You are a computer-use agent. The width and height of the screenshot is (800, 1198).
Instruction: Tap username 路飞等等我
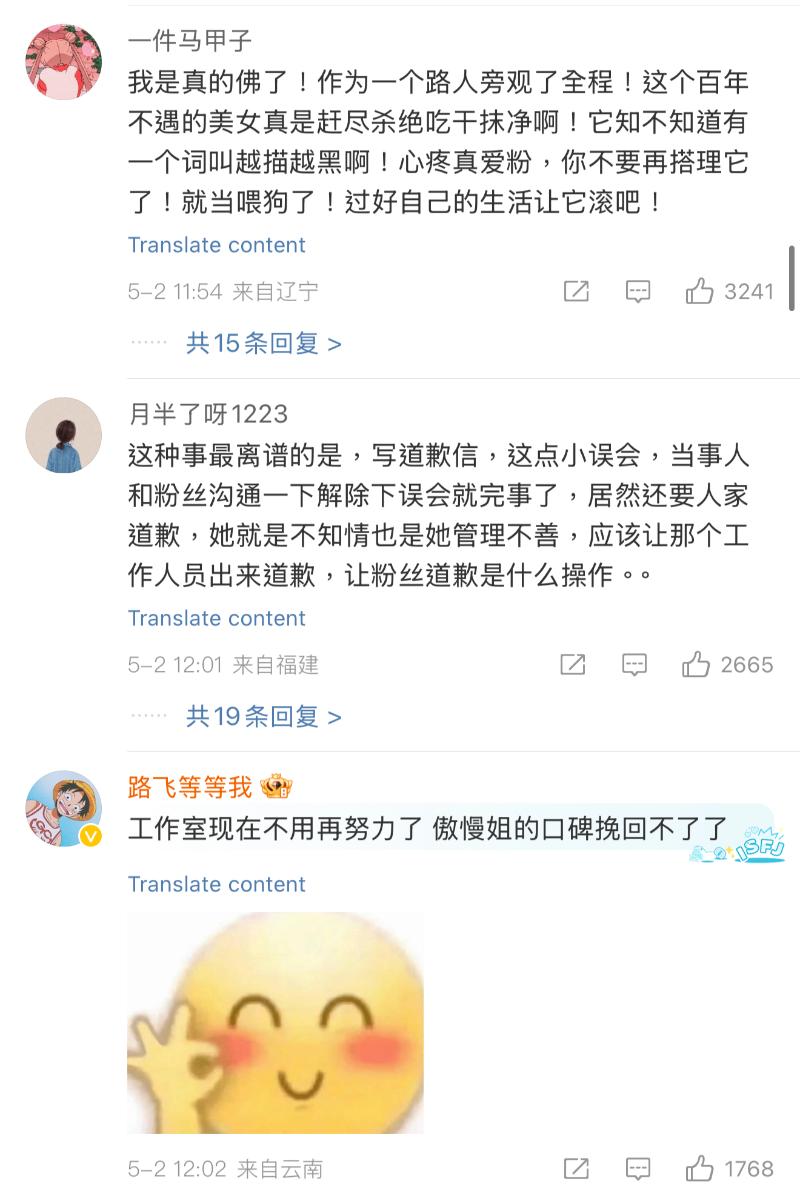190,788
